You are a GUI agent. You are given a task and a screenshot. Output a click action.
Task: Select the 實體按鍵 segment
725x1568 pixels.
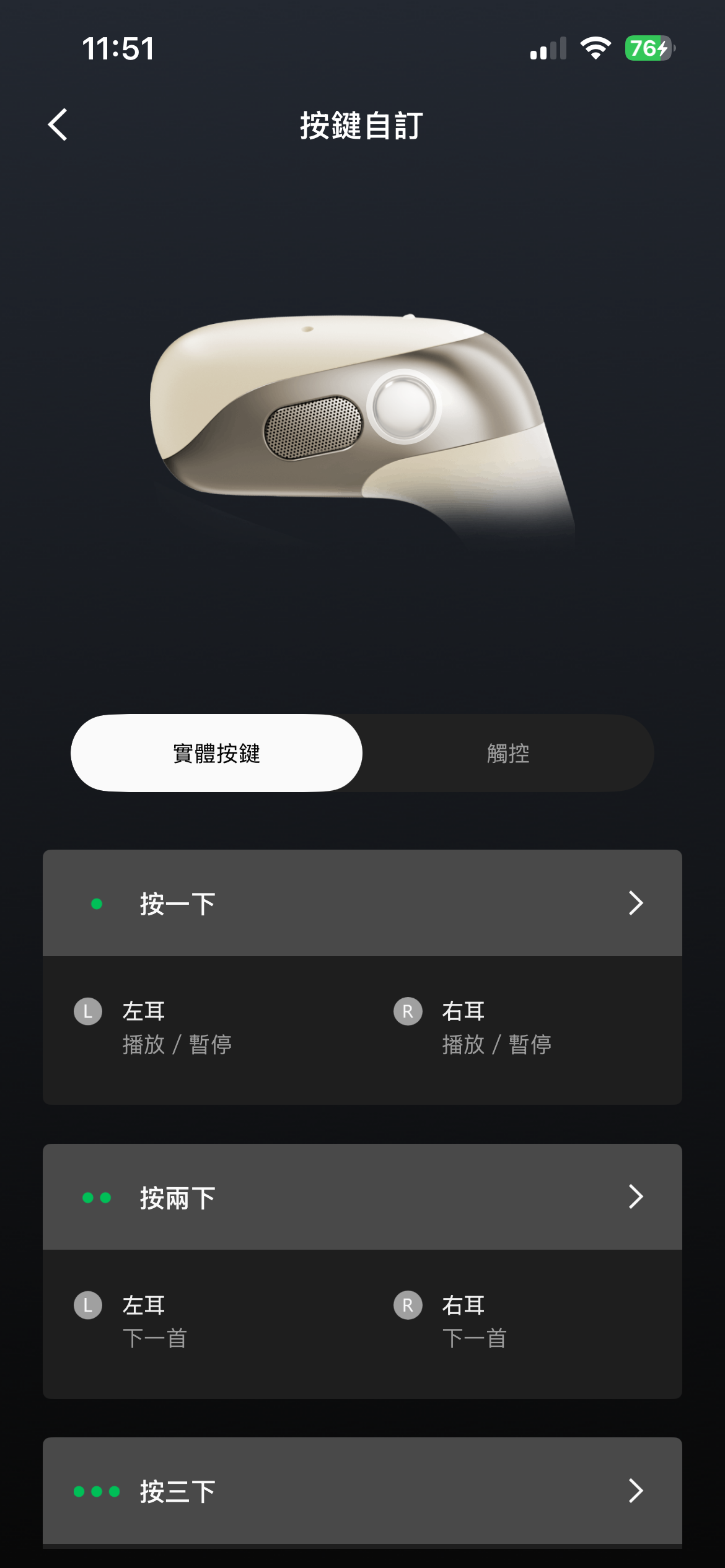point(216,753)
